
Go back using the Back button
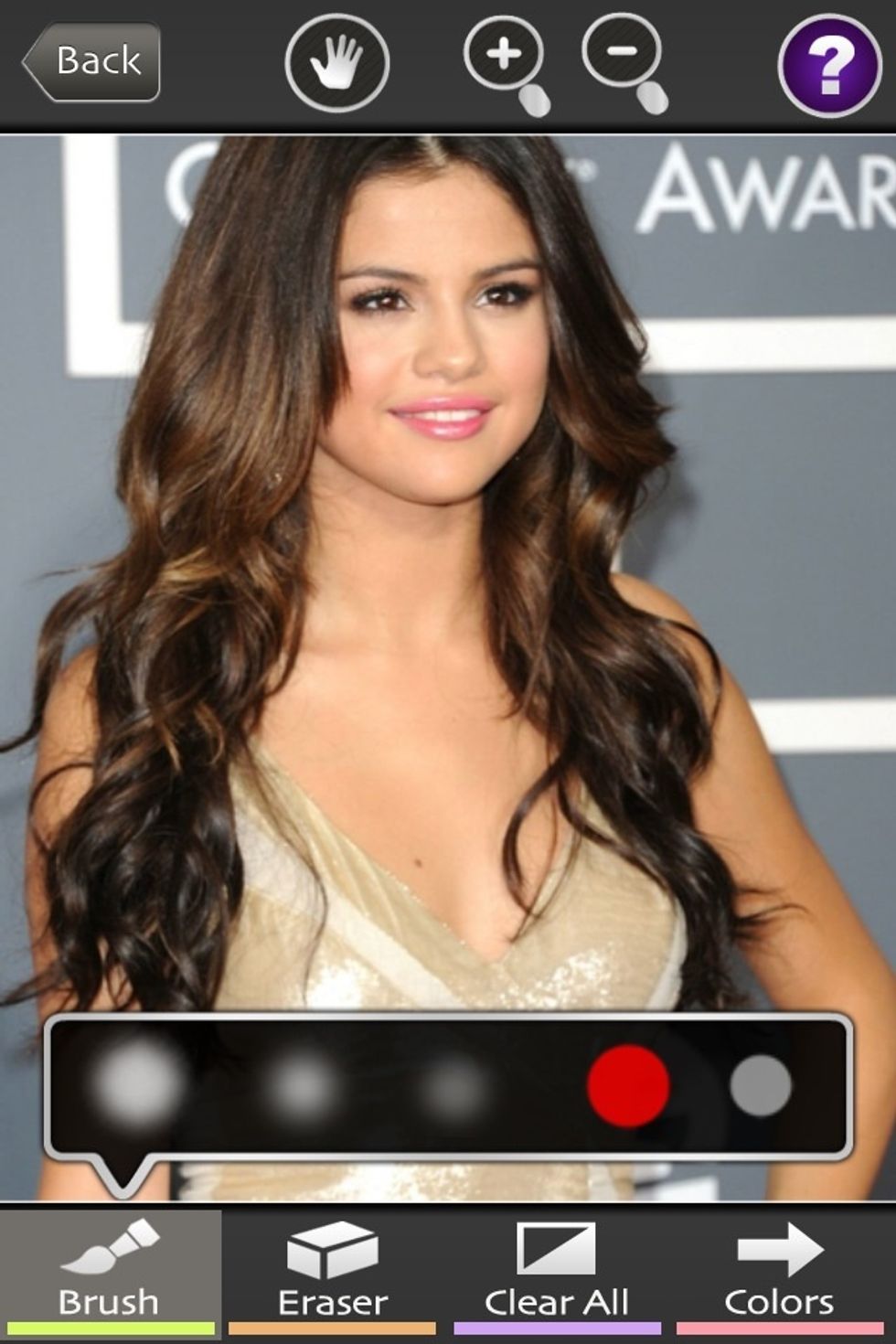(91, 62)
